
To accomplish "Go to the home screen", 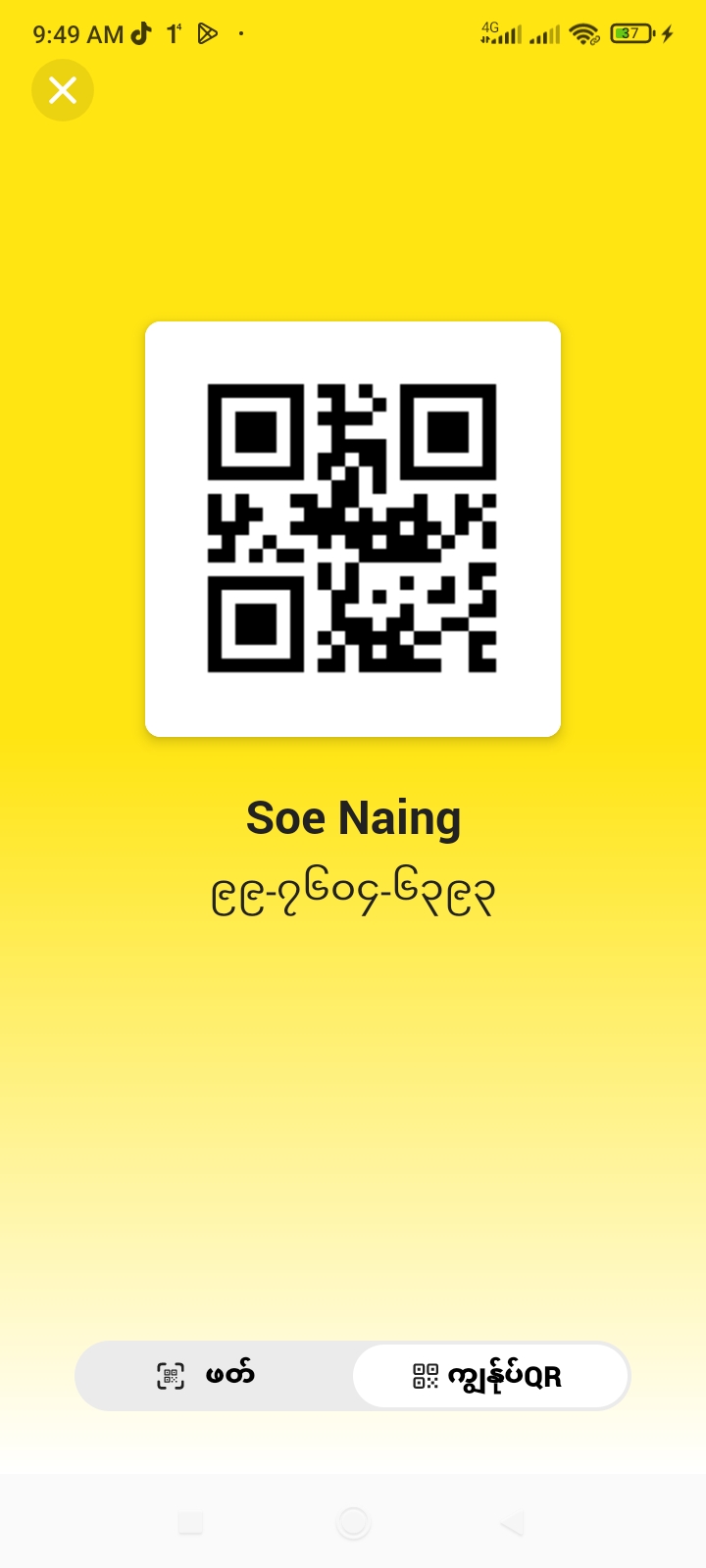I will click(353, 1523).
